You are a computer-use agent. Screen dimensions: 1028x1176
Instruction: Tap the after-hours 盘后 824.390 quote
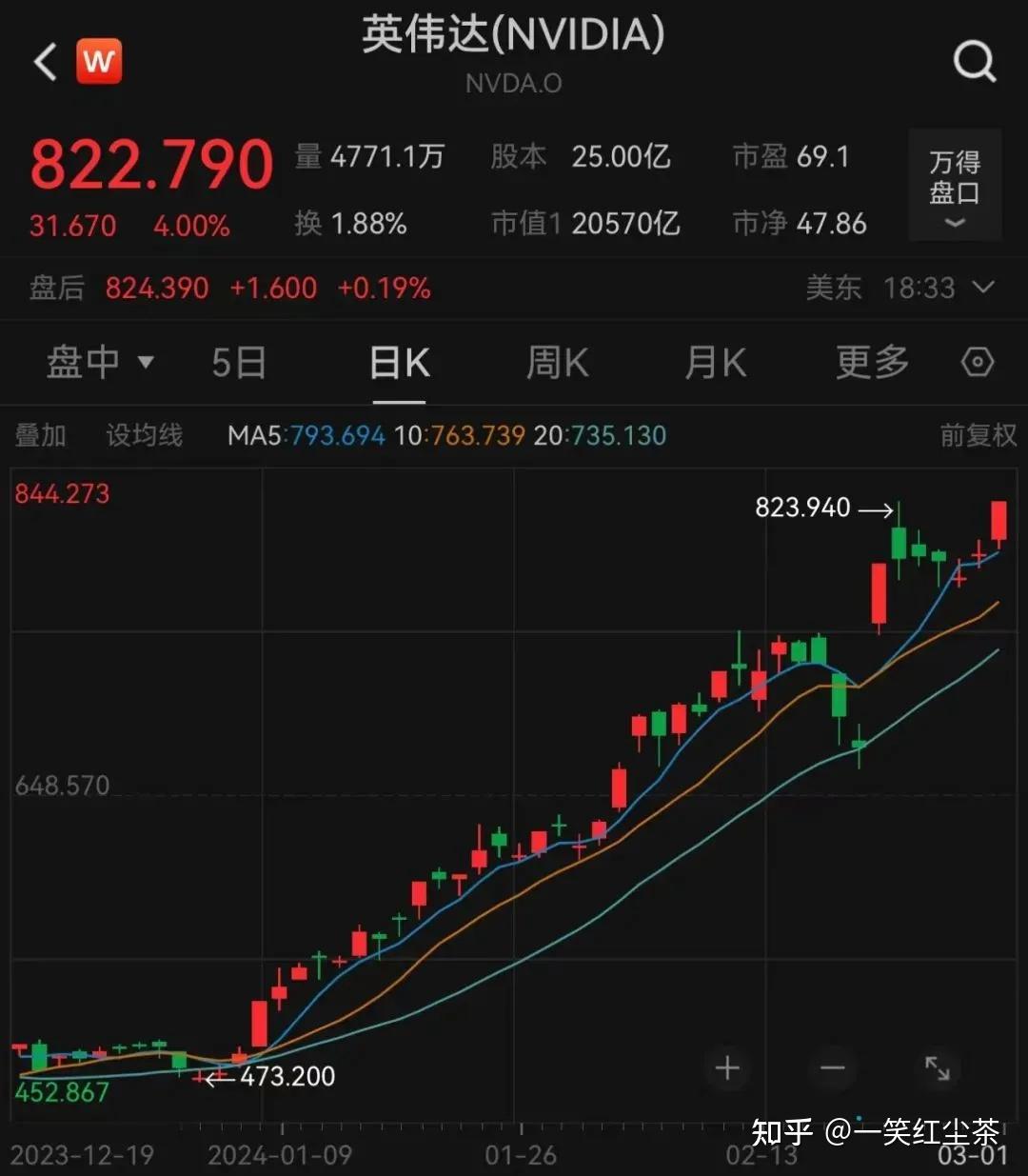point(158,288)
